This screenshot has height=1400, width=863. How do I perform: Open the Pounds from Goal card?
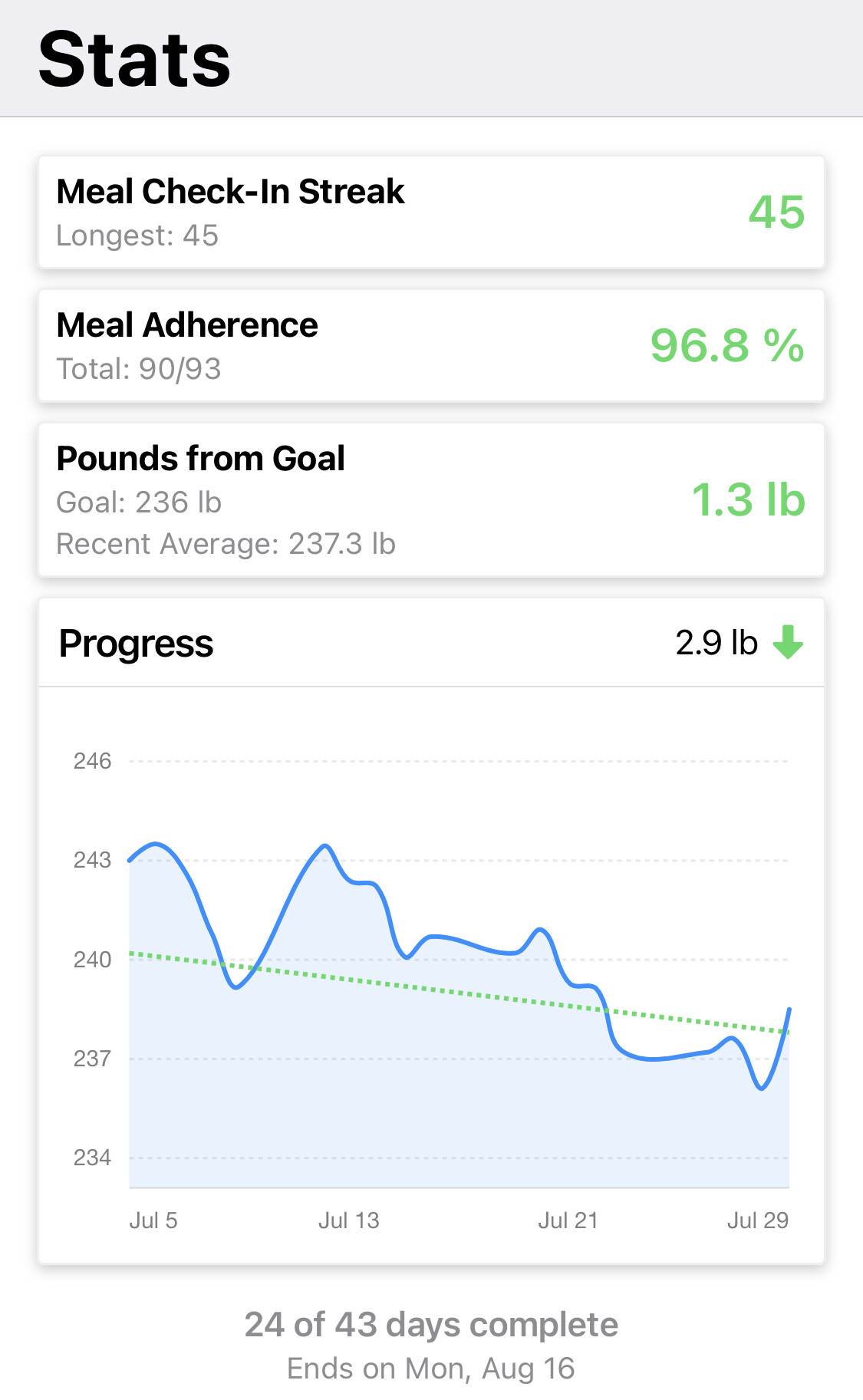(431, 499)
